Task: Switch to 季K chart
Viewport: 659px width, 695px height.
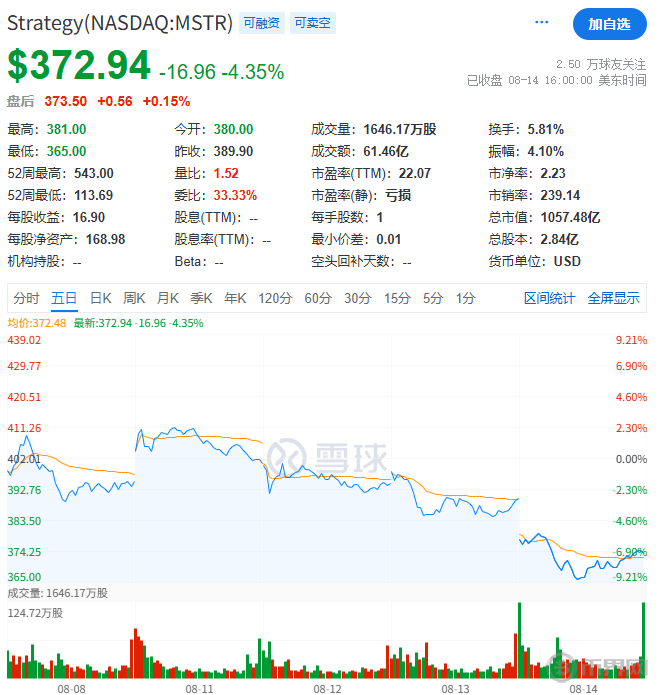Action: coord(202,298)
